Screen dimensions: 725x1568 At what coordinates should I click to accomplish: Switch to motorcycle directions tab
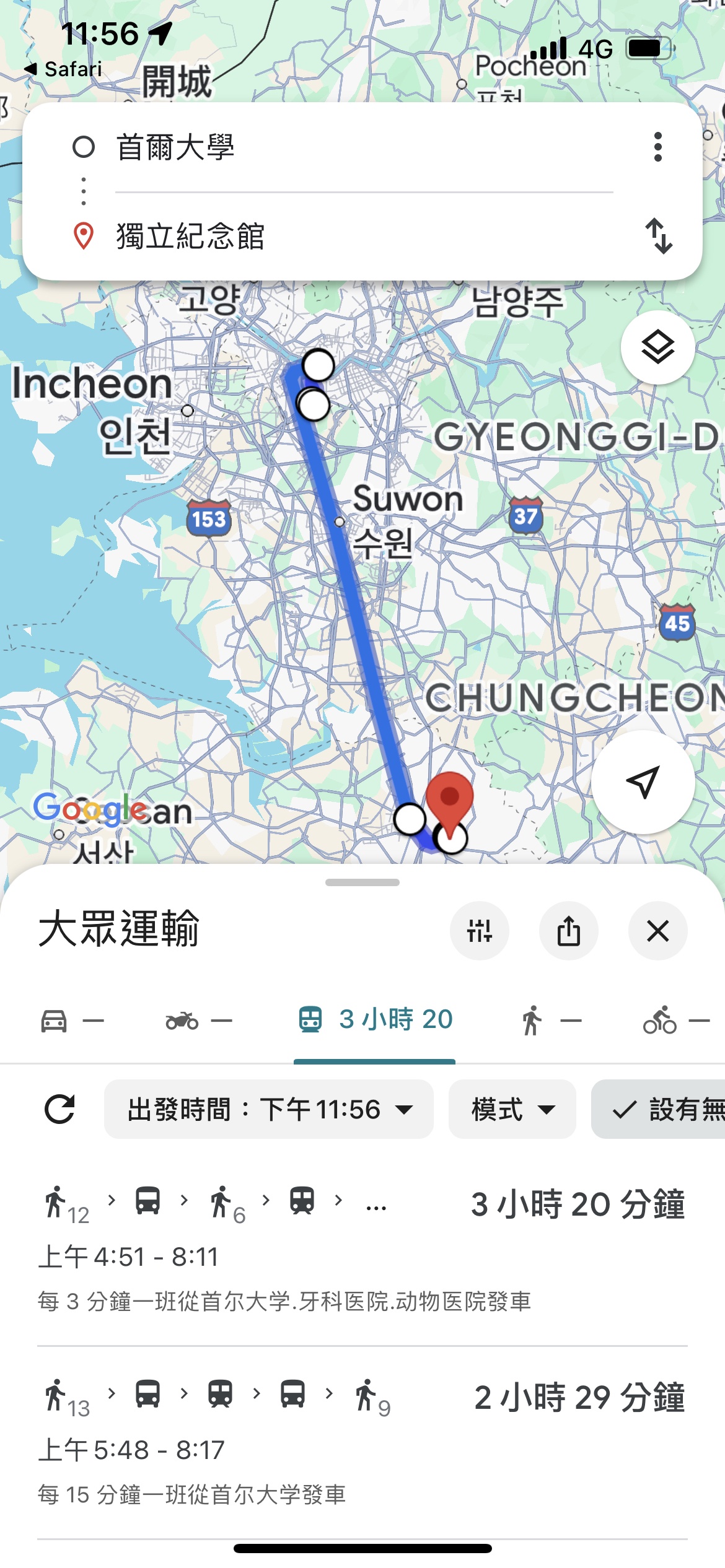(198, 1021)
